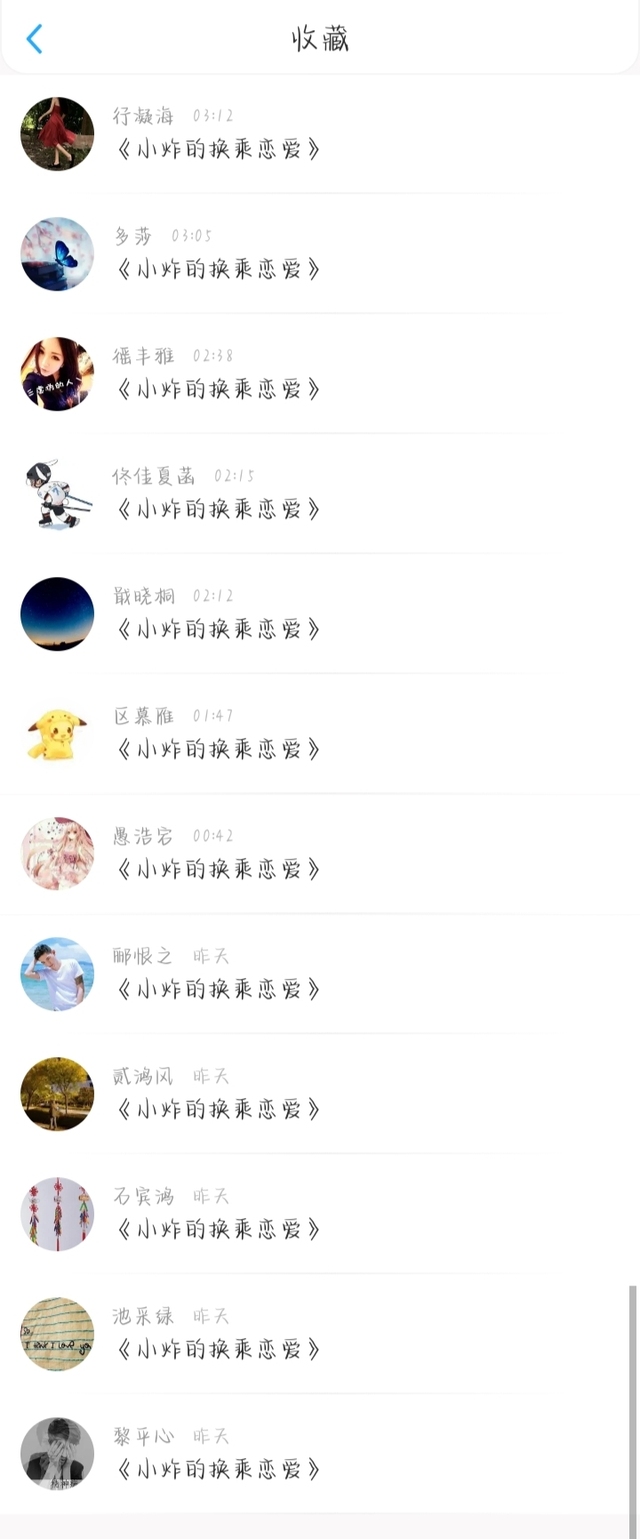Go back from the 收藏 page

click(34, 39)
